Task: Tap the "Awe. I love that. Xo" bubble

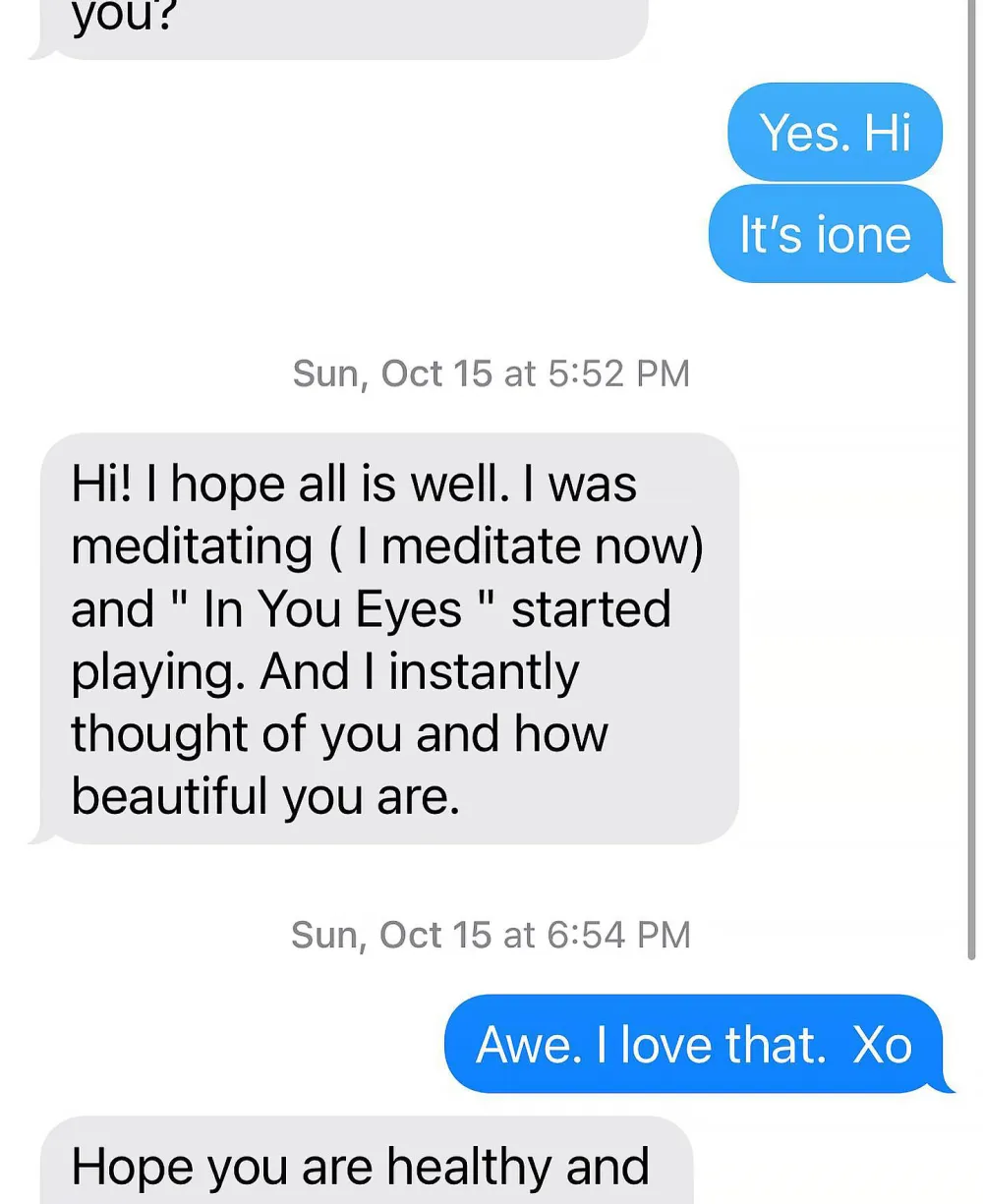Action: (x=698, y=1045)
